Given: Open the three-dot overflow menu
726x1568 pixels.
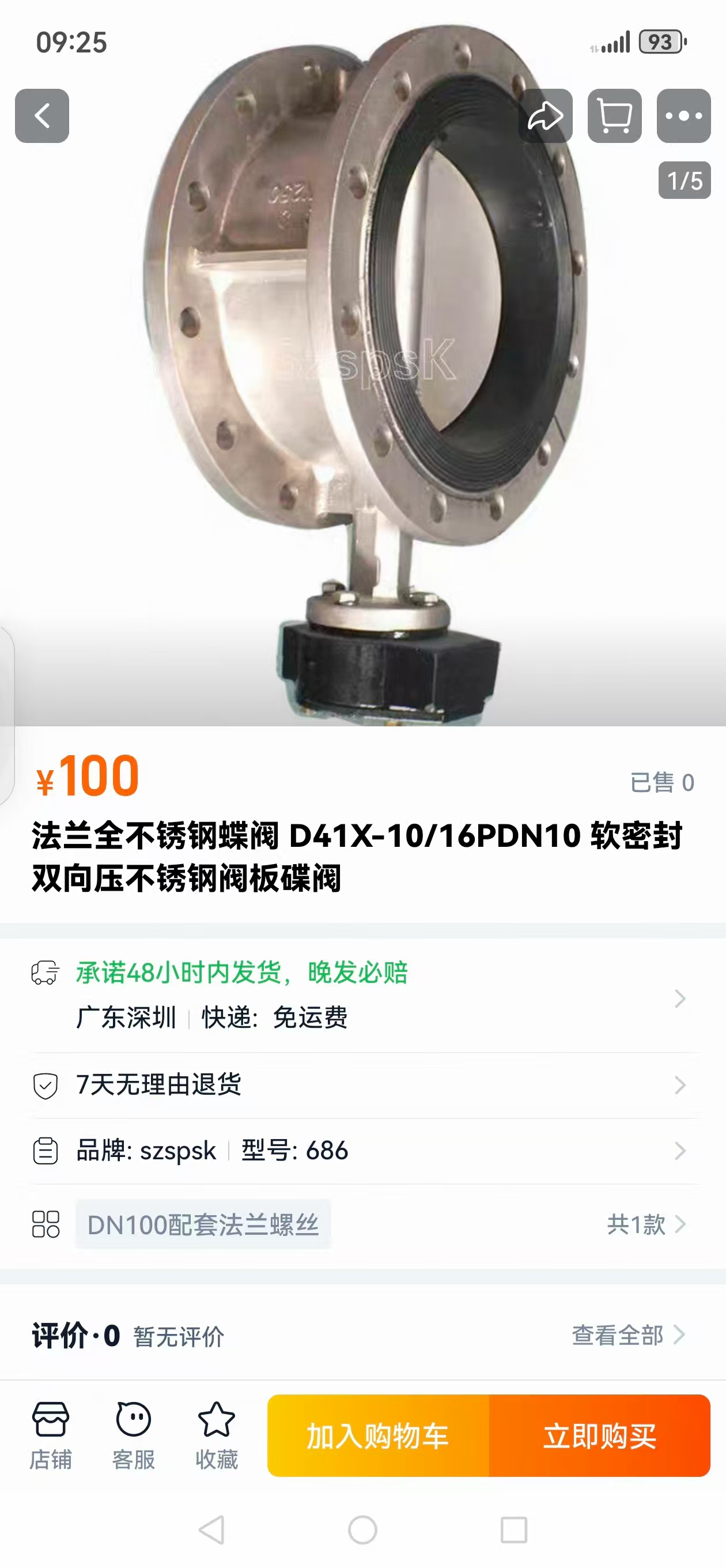Looking at the screenshot, I should 683,116.
